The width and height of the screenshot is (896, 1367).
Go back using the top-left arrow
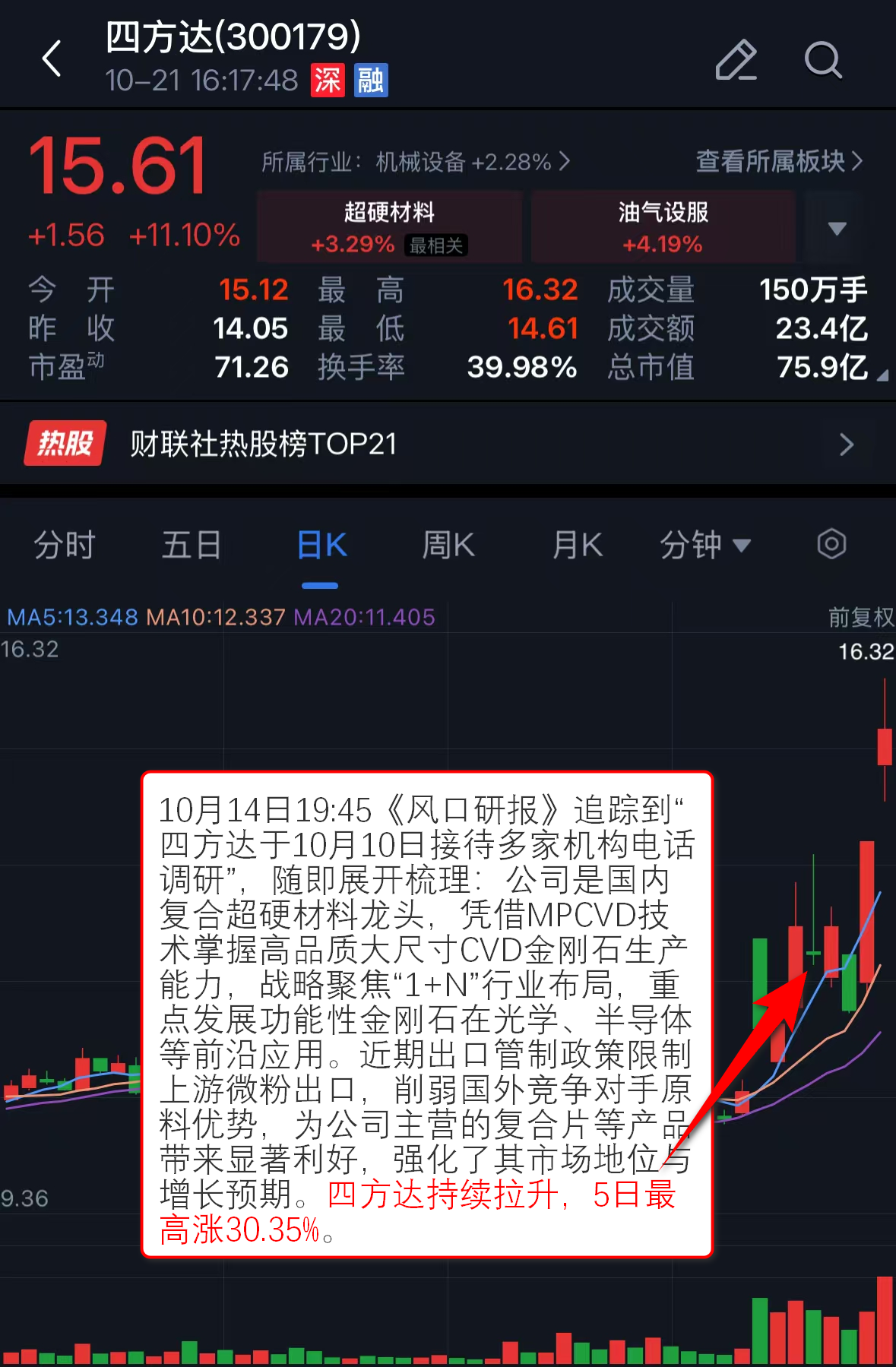click(x=52, y=59)
